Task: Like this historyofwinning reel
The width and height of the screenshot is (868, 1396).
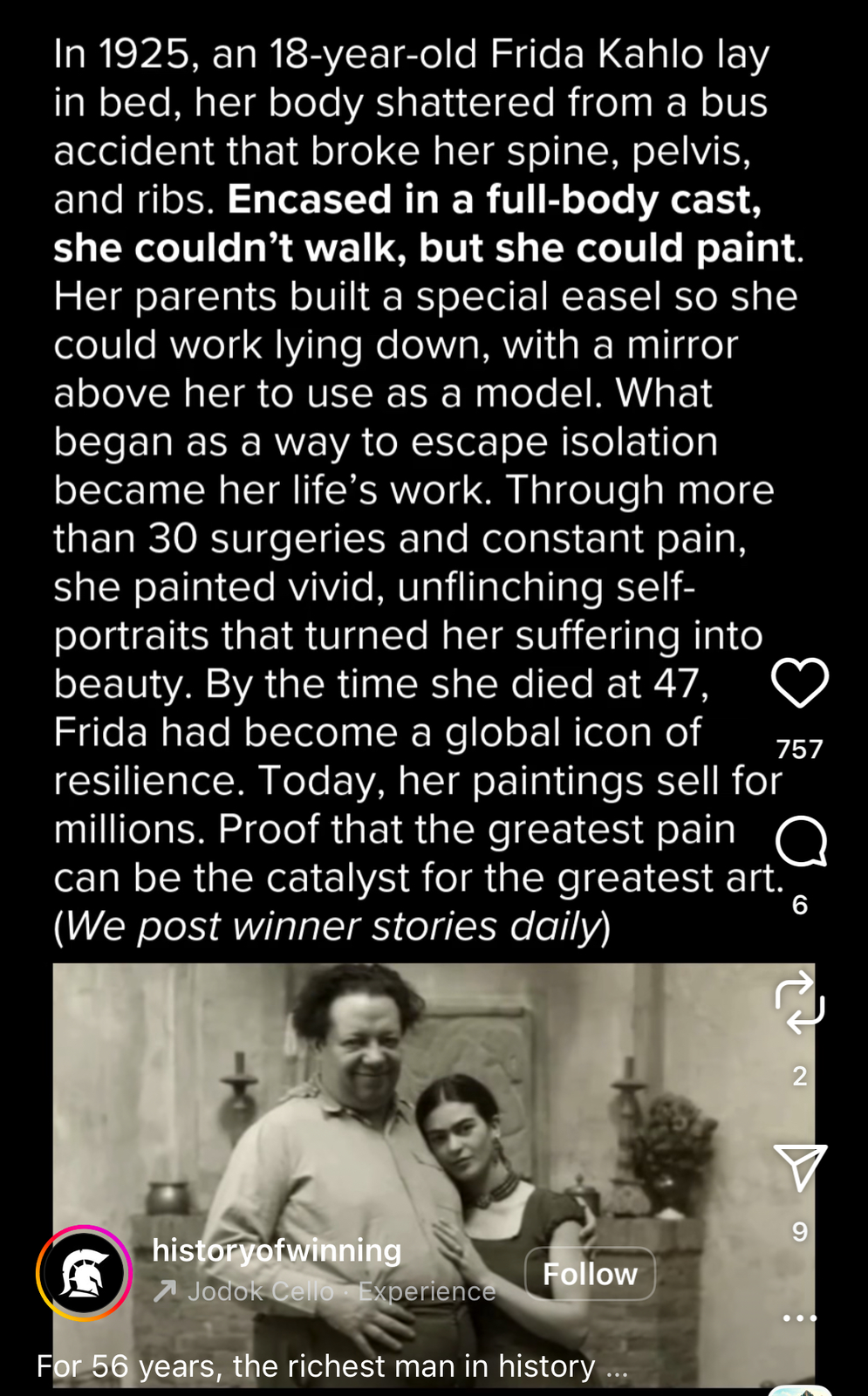Action: click(799, 682)
